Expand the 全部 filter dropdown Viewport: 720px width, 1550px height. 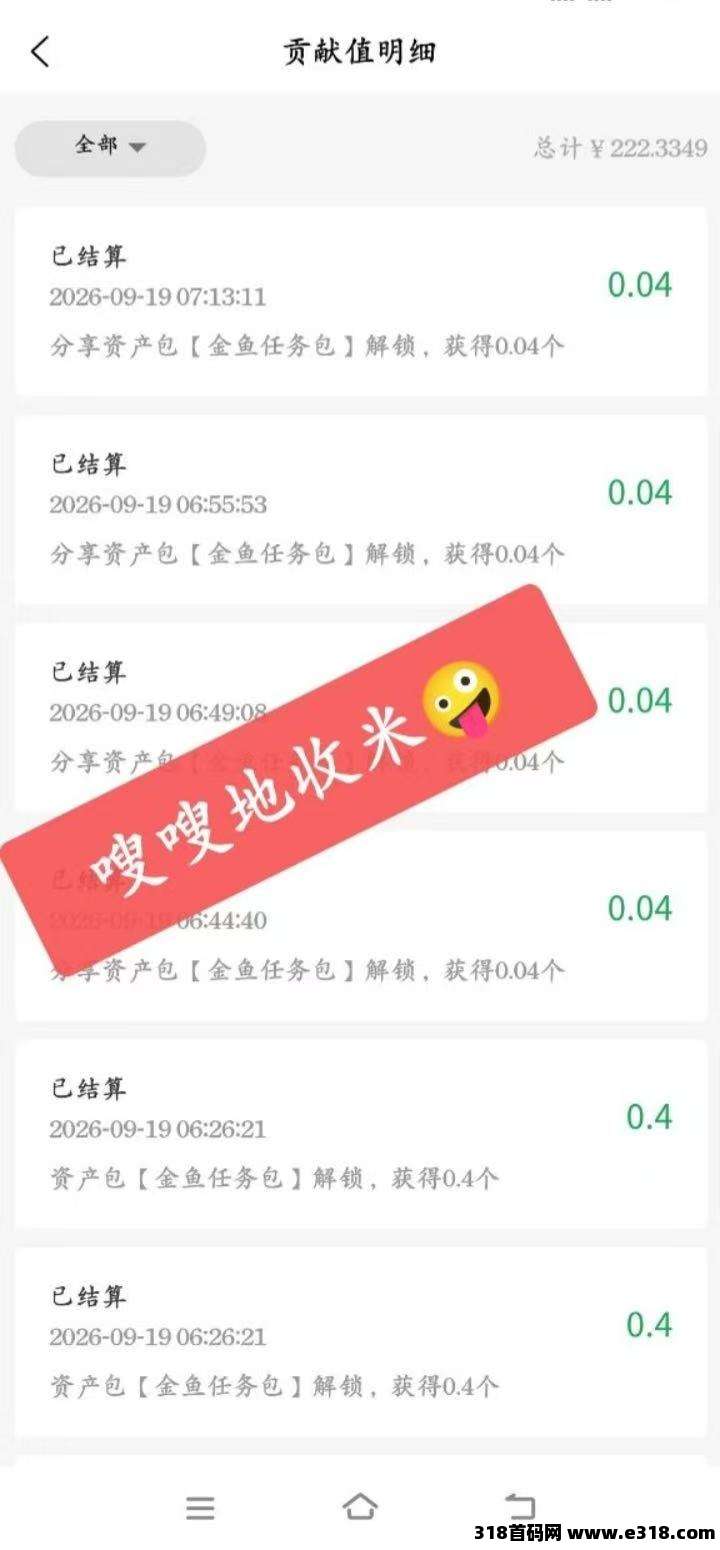(110, 147)
